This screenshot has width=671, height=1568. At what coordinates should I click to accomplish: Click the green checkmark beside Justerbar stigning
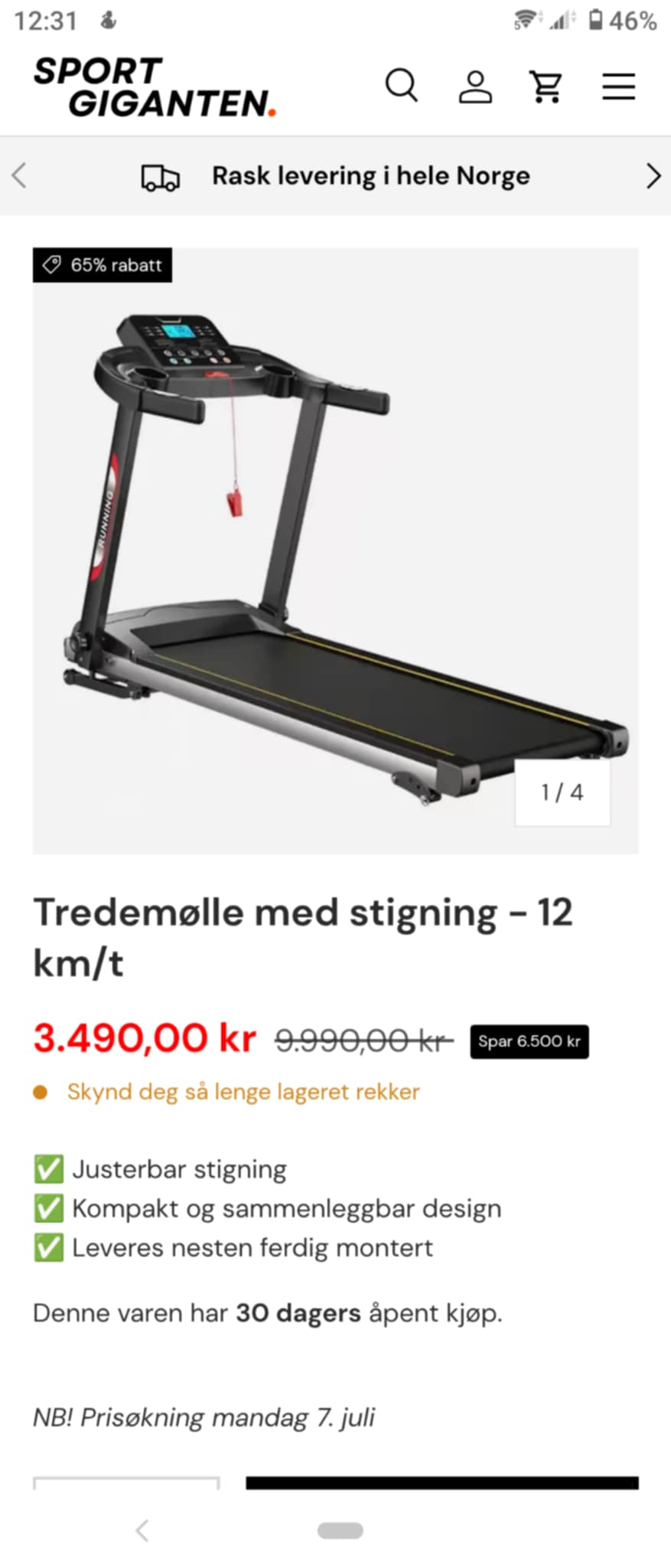pos(47,1168)
